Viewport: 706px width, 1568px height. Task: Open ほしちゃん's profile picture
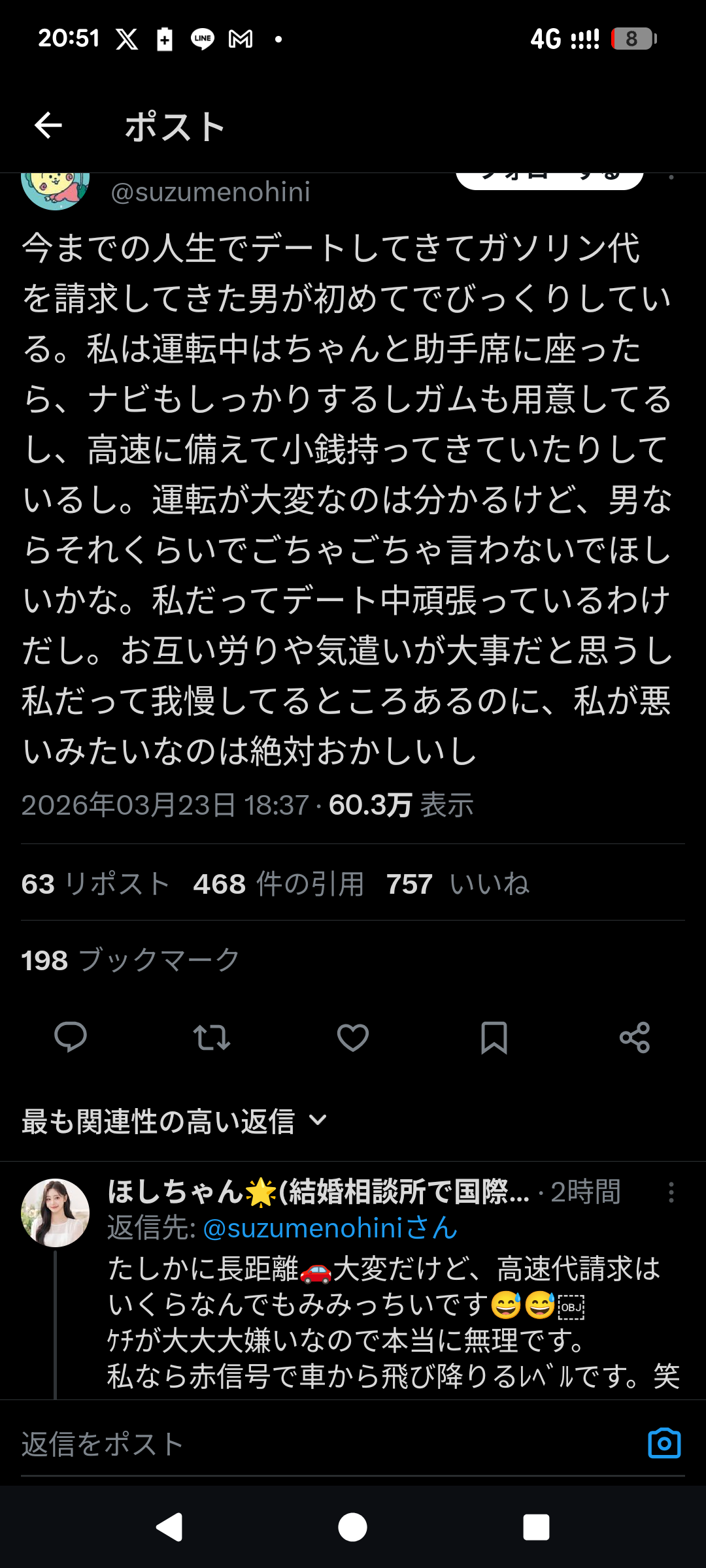[56, 1213]
